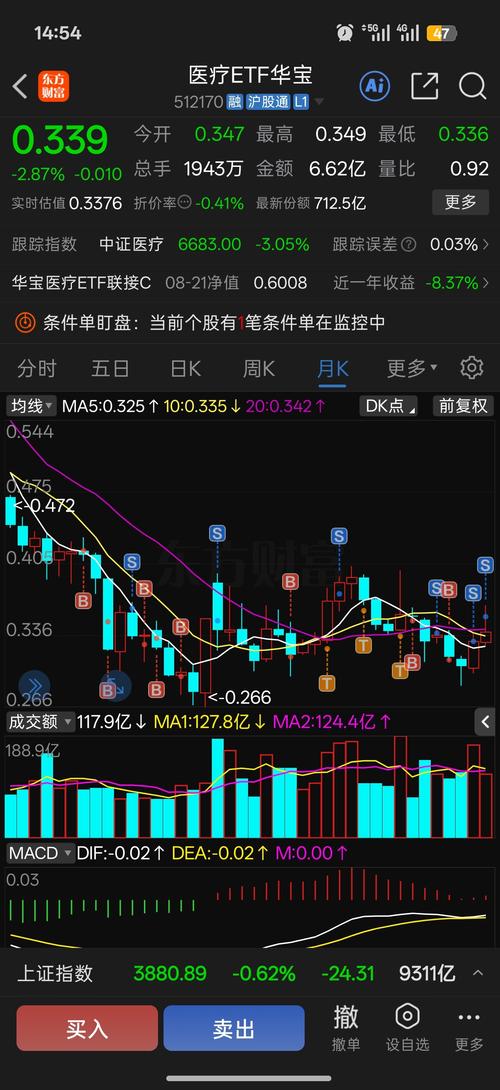Open the Ai assistant icon
500x1090 pixels.
click(x=375, y=86)
